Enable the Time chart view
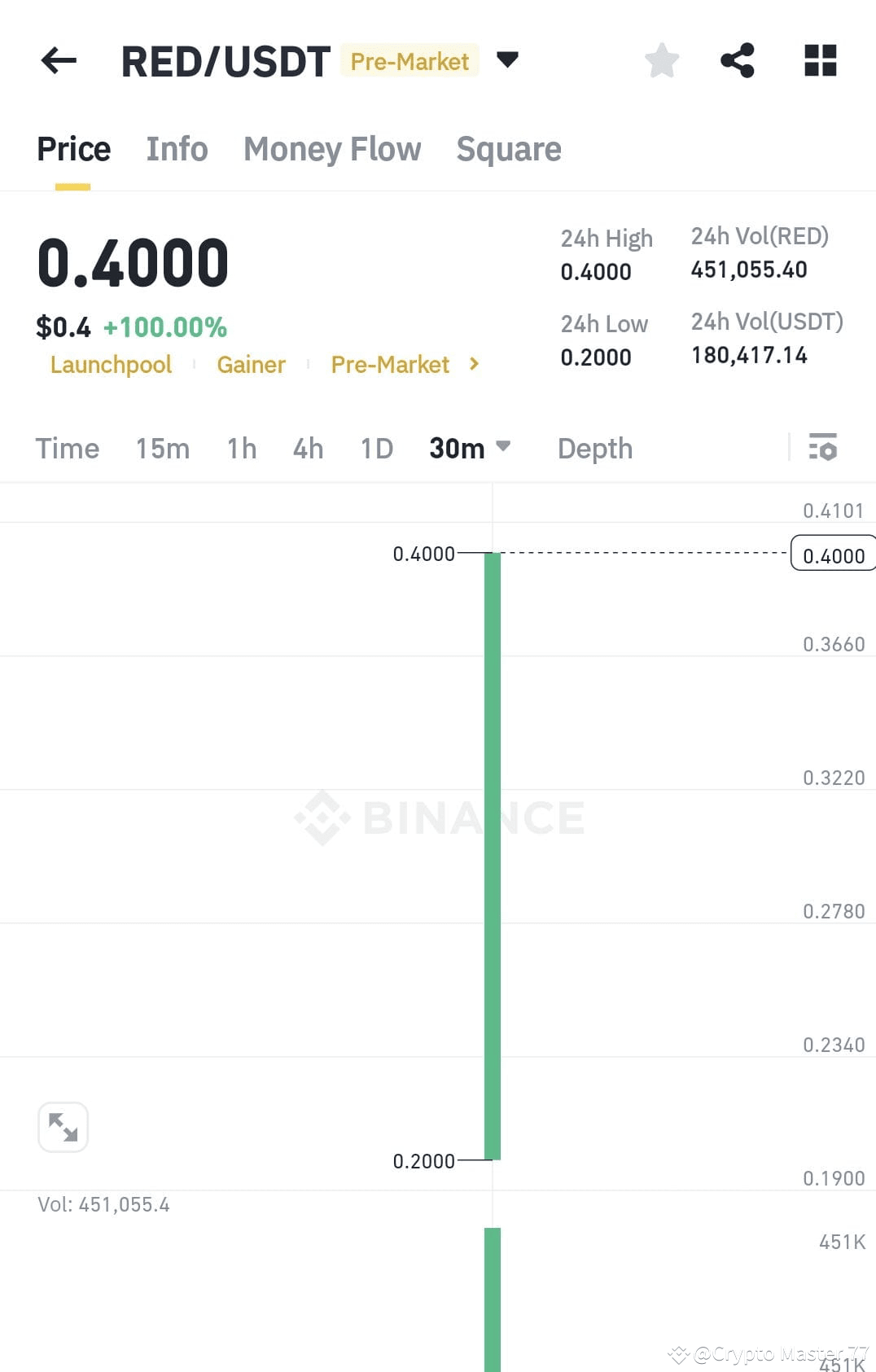The image size is (876, 1372). (x=67, y=448)
